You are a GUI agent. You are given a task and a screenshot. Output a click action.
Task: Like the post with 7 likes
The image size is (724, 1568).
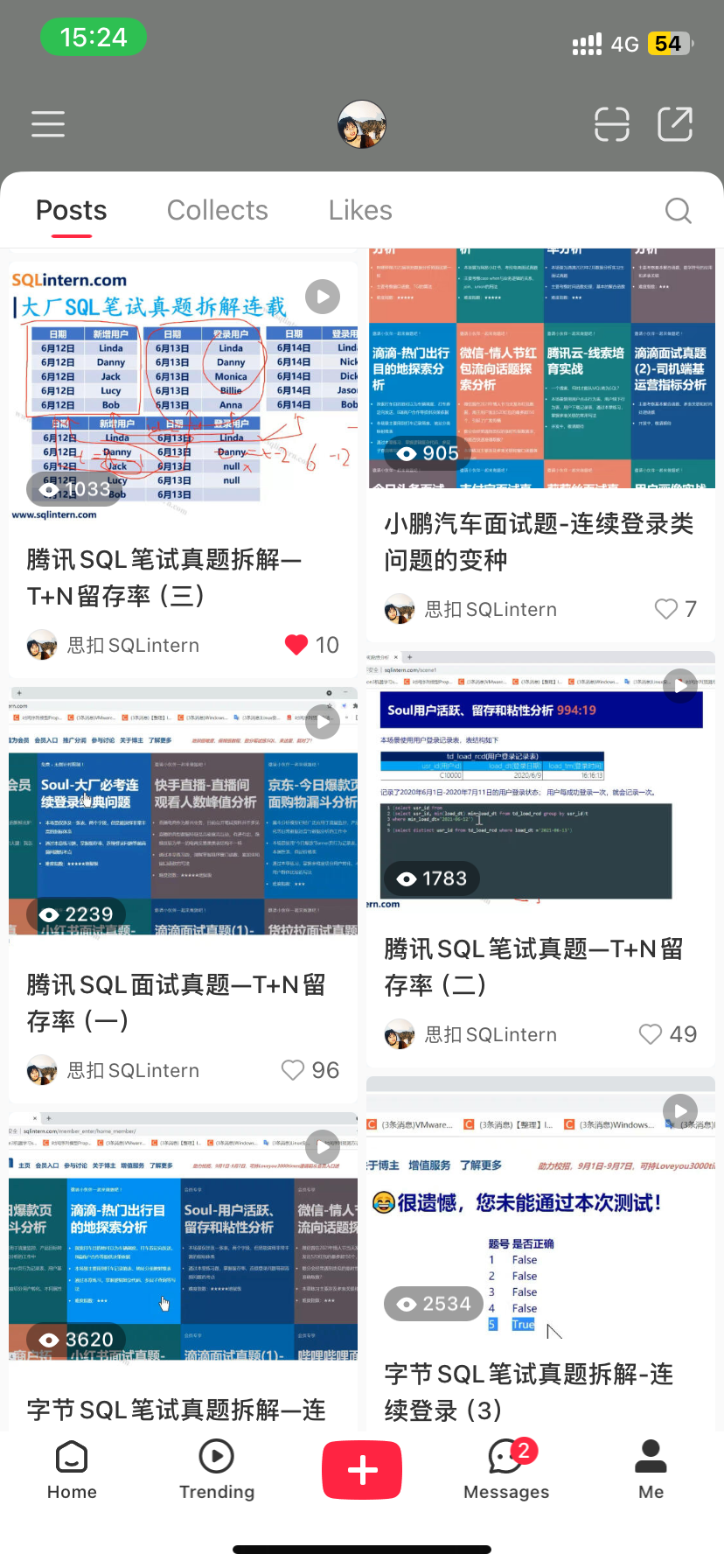click(666, 609)
